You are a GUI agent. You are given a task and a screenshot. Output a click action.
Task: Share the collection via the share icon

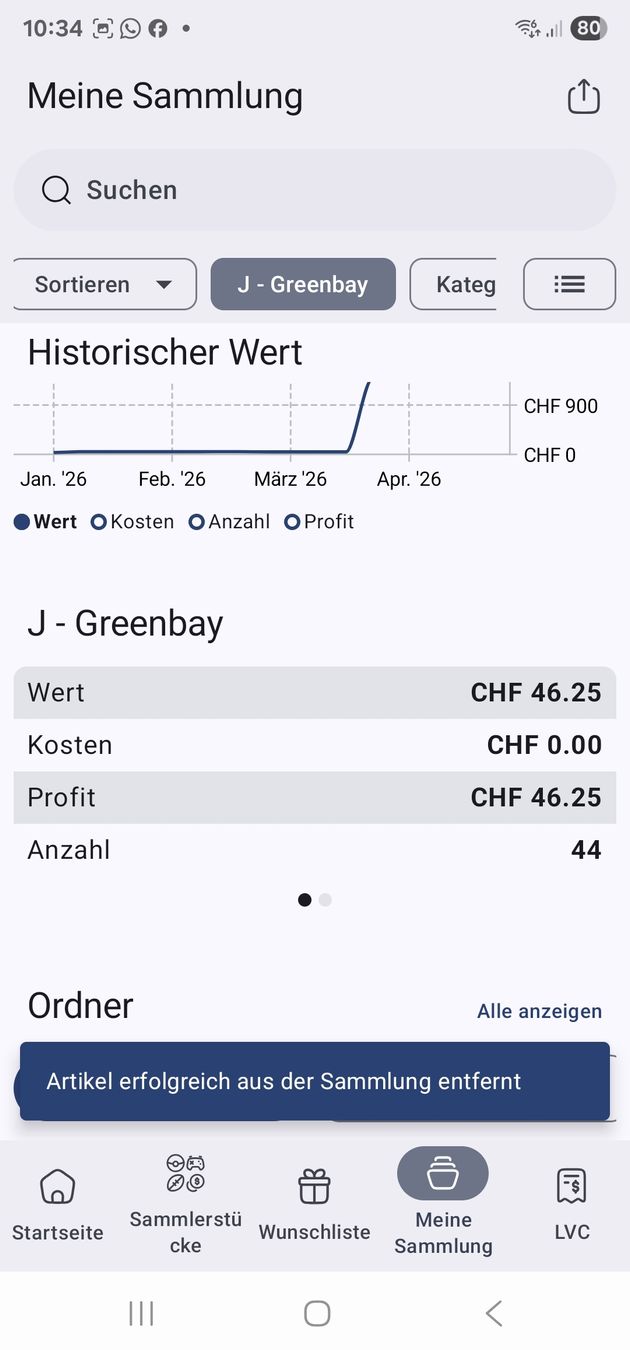(583, 97)
